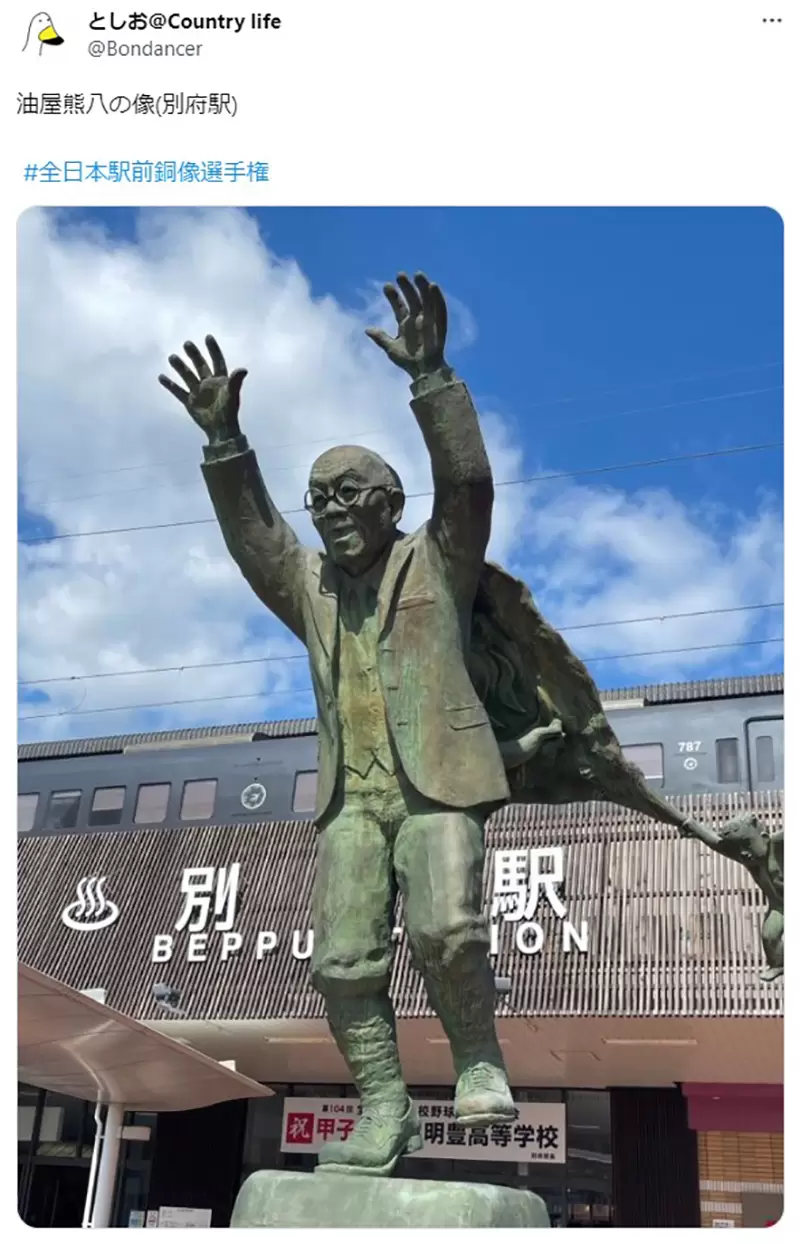Open the tweet's three-dot overflow menu
The image size is (800, 1244).
pos(771,21)
